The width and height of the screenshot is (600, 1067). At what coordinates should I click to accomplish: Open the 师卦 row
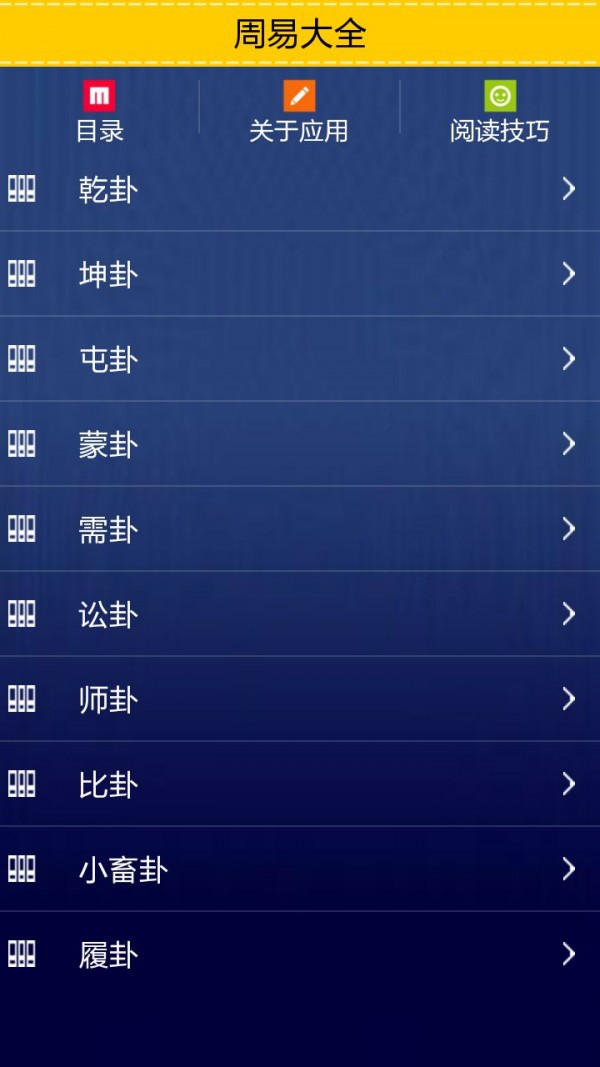[x=300, y=699]
